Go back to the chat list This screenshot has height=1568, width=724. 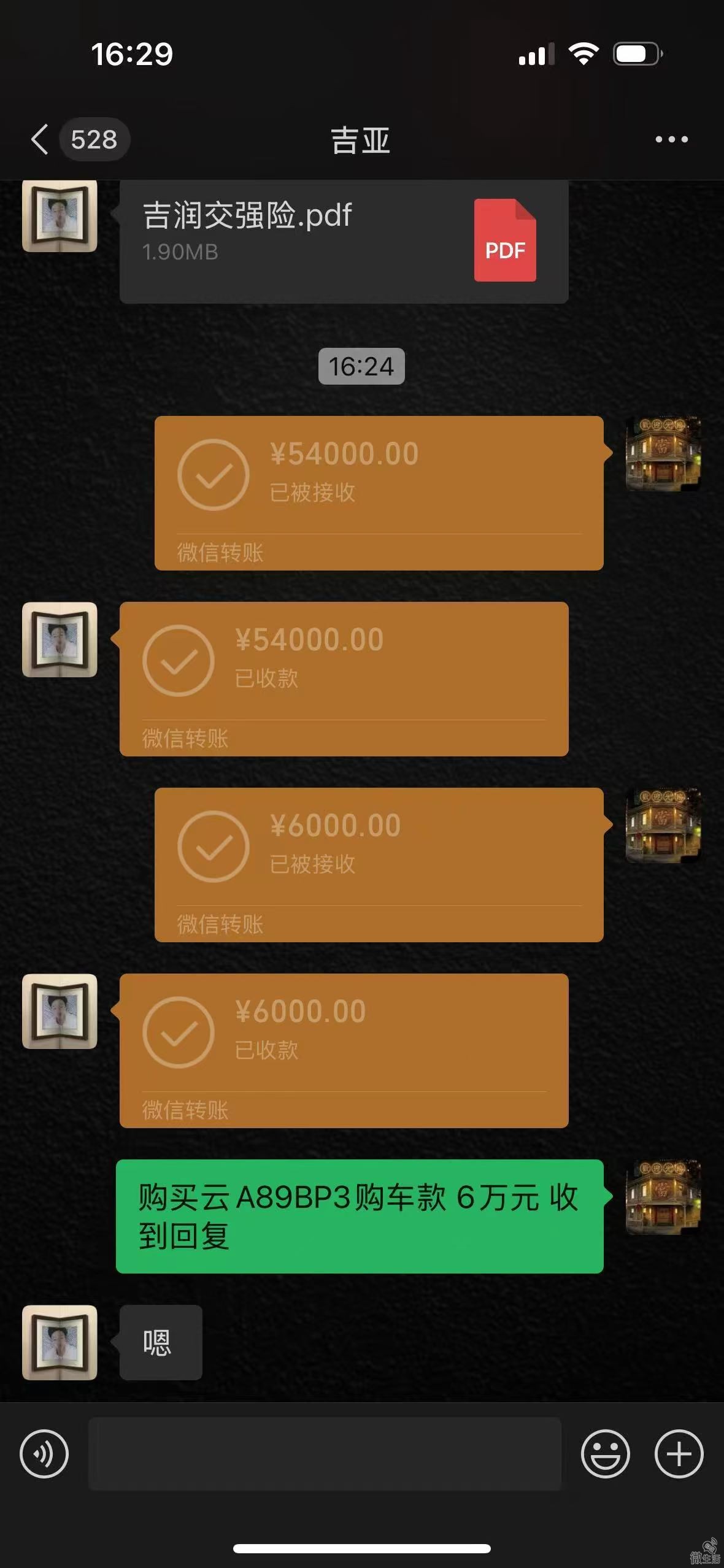40,139
